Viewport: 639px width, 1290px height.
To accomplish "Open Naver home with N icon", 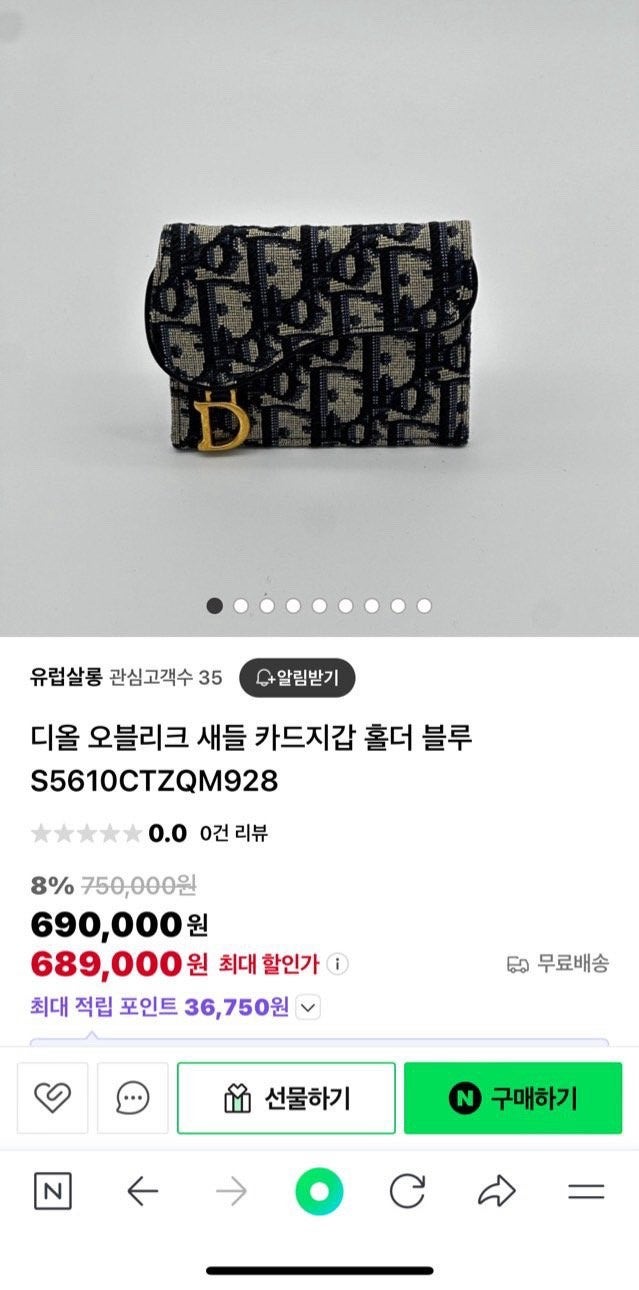I will [52, 1191].
